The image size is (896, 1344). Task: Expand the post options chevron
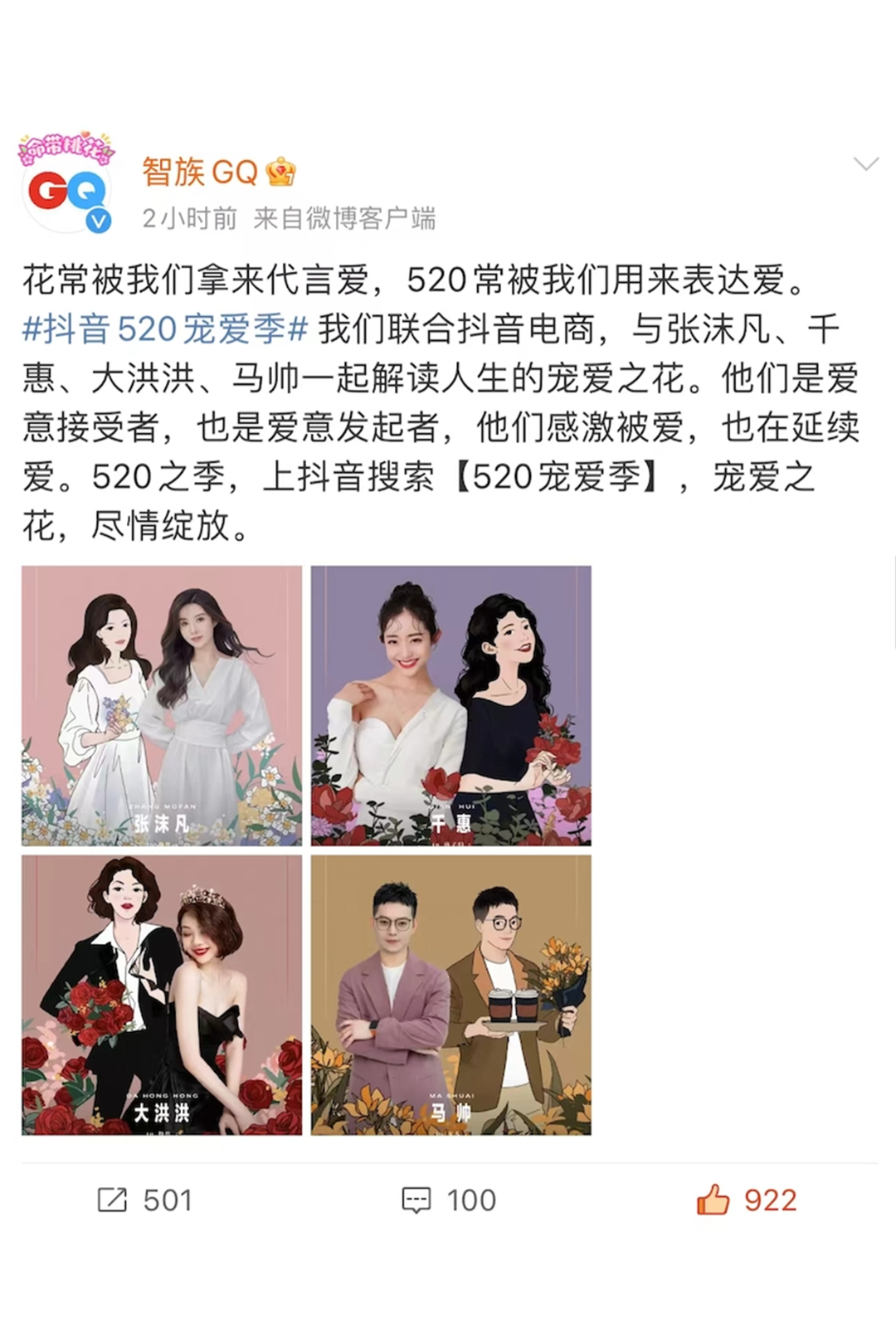tap(865, 164)
